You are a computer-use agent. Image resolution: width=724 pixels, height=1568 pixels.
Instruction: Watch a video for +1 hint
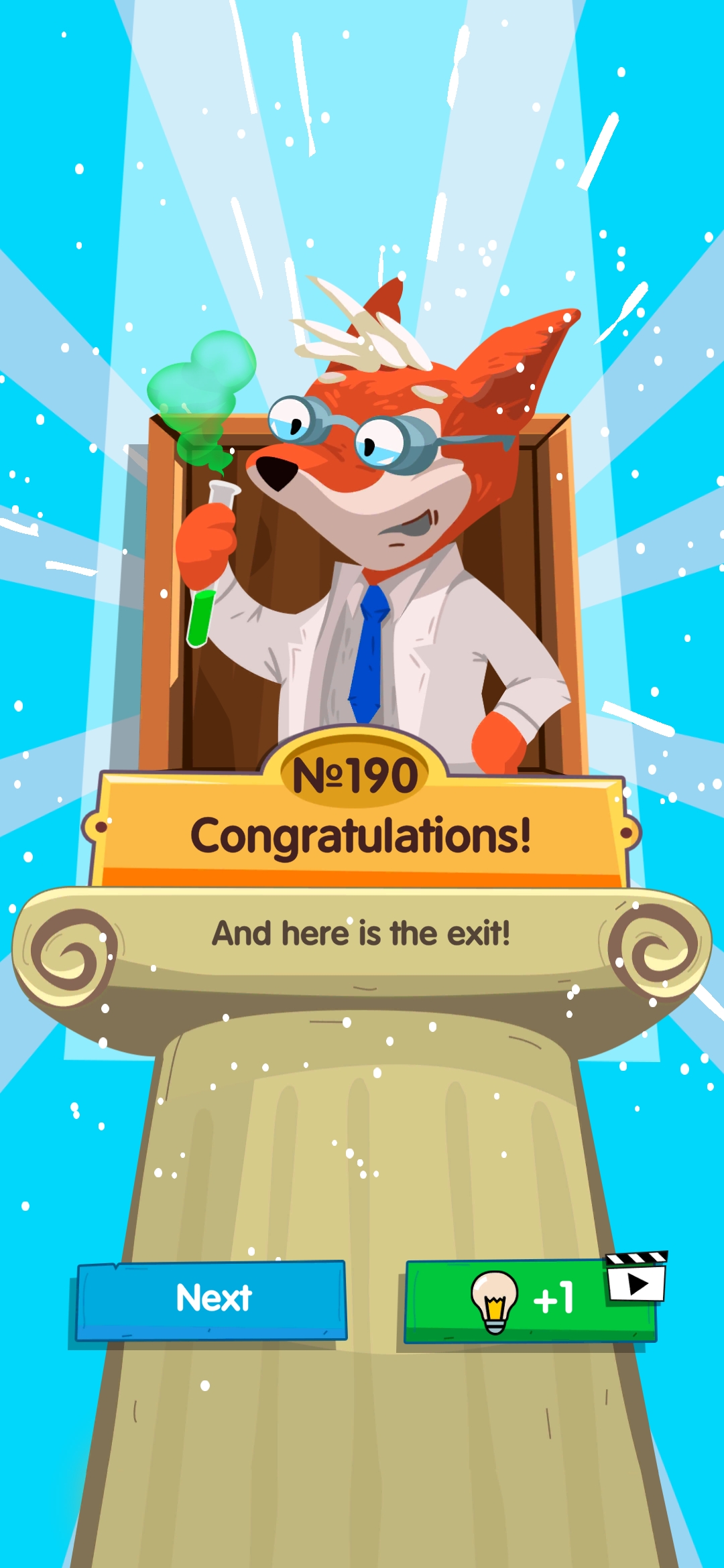coord(530,1301)
